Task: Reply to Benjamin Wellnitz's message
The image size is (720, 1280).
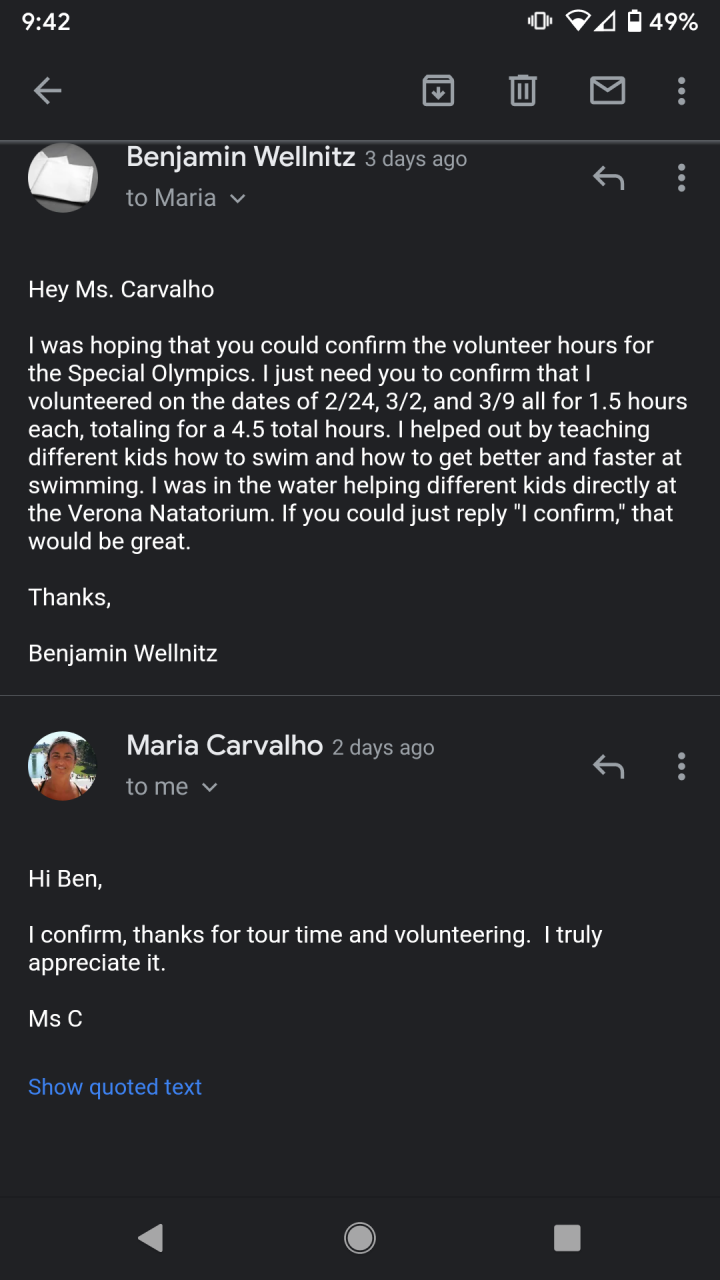Action: (x=608, y=179)
